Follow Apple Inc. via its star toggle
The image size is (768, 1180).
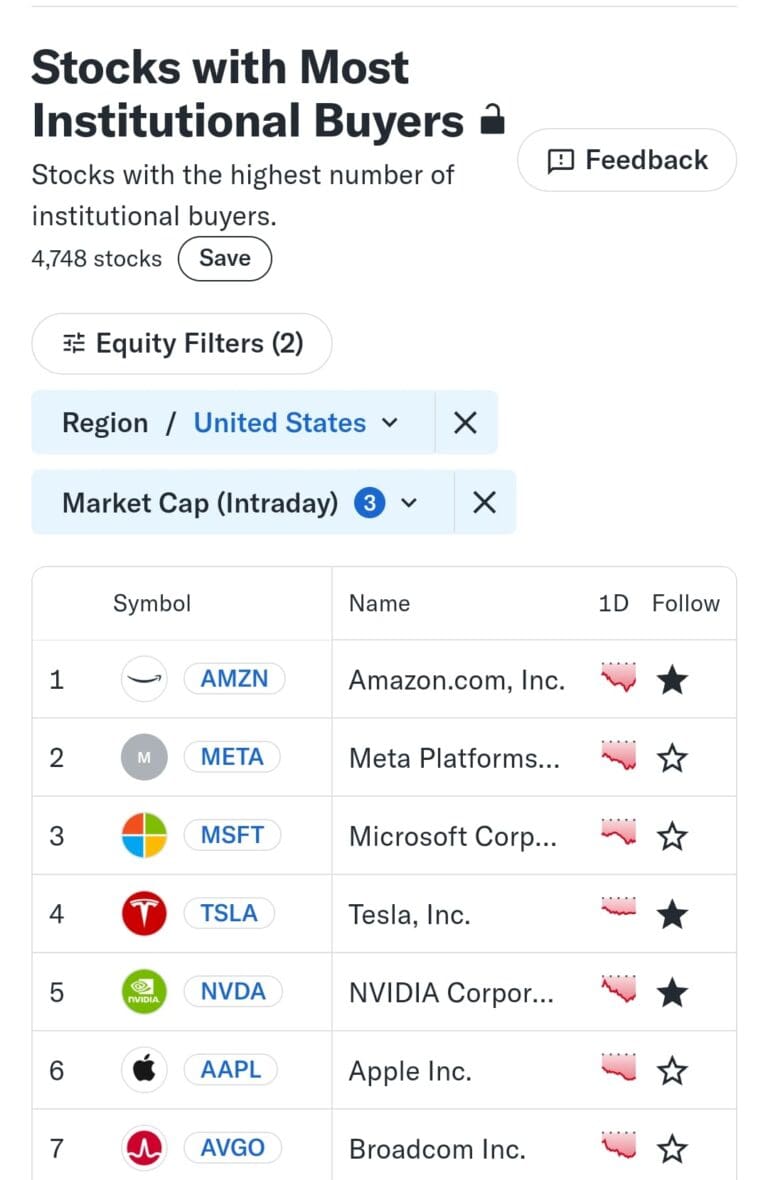point(672,1069)
